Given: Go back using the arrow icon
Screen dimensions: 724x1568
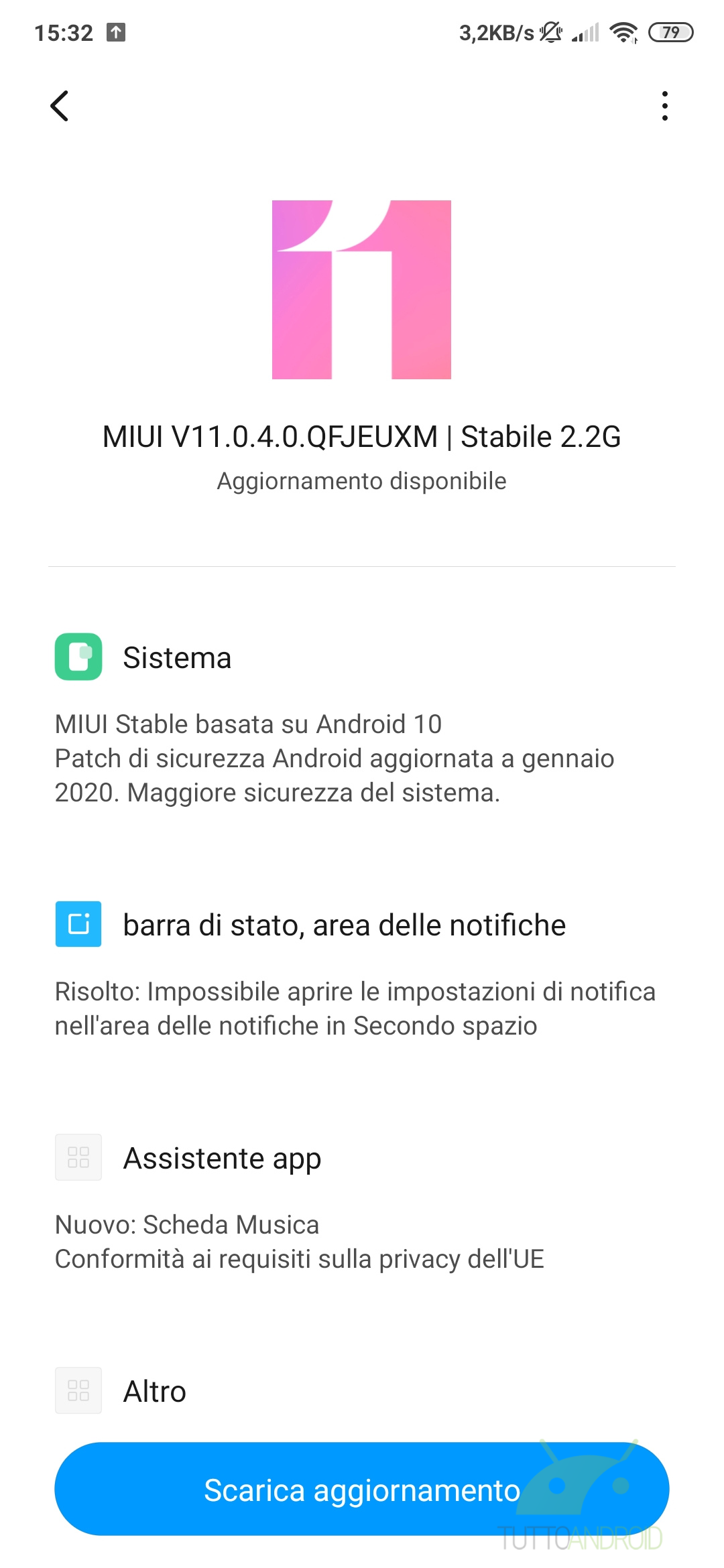Looking at the screenshot, I should pyautogui.click(x=60, y=106).
